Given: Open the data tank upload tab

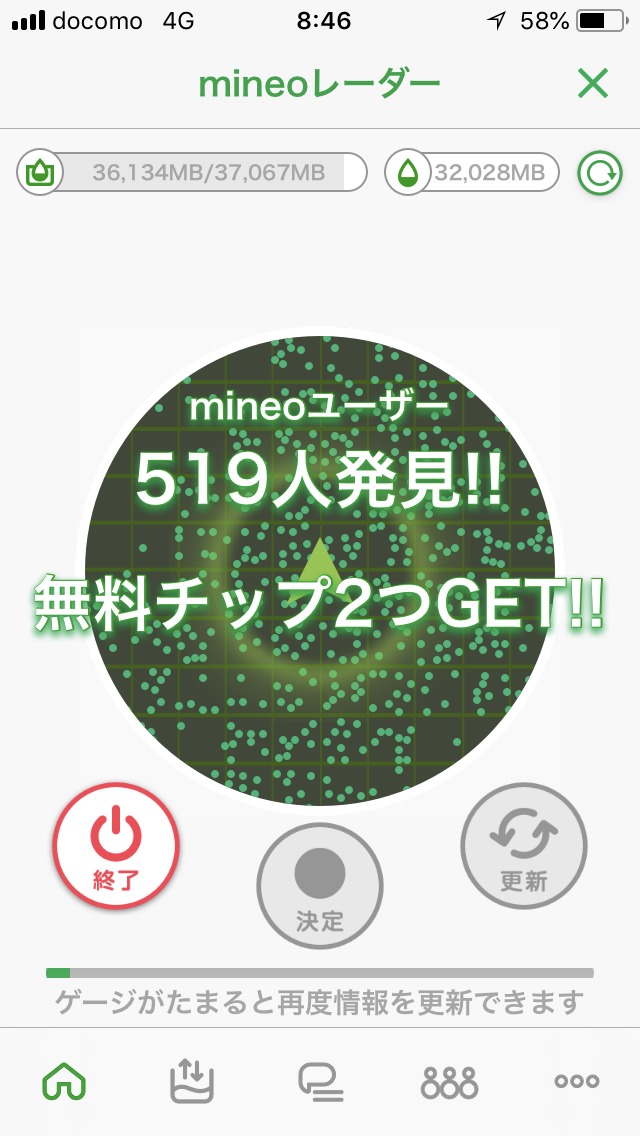Looking at the screenshot, I should [x=192, y=1081].
